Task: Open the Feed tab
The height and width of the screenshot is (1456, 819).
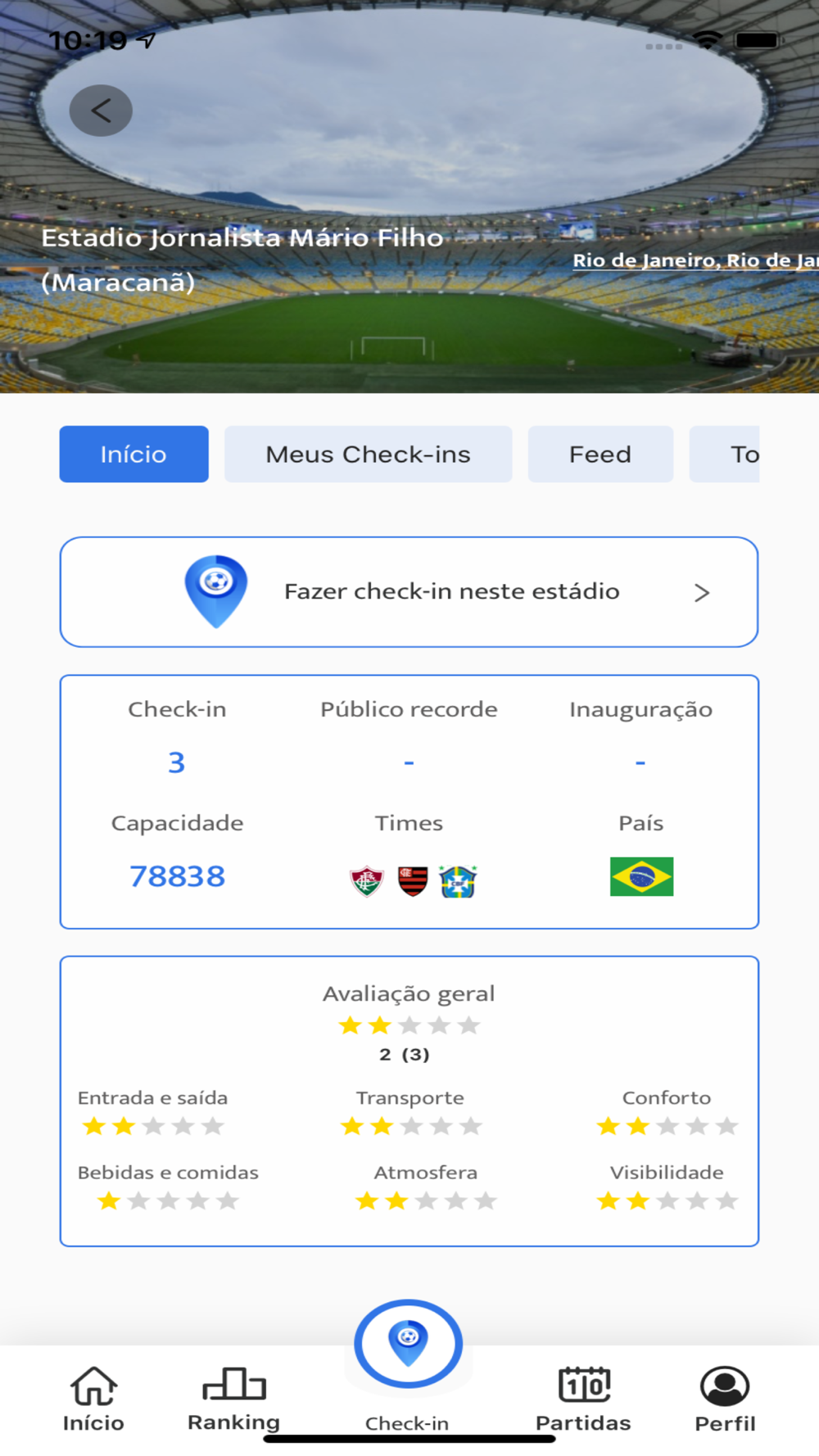Action: [x=600, y=454]
